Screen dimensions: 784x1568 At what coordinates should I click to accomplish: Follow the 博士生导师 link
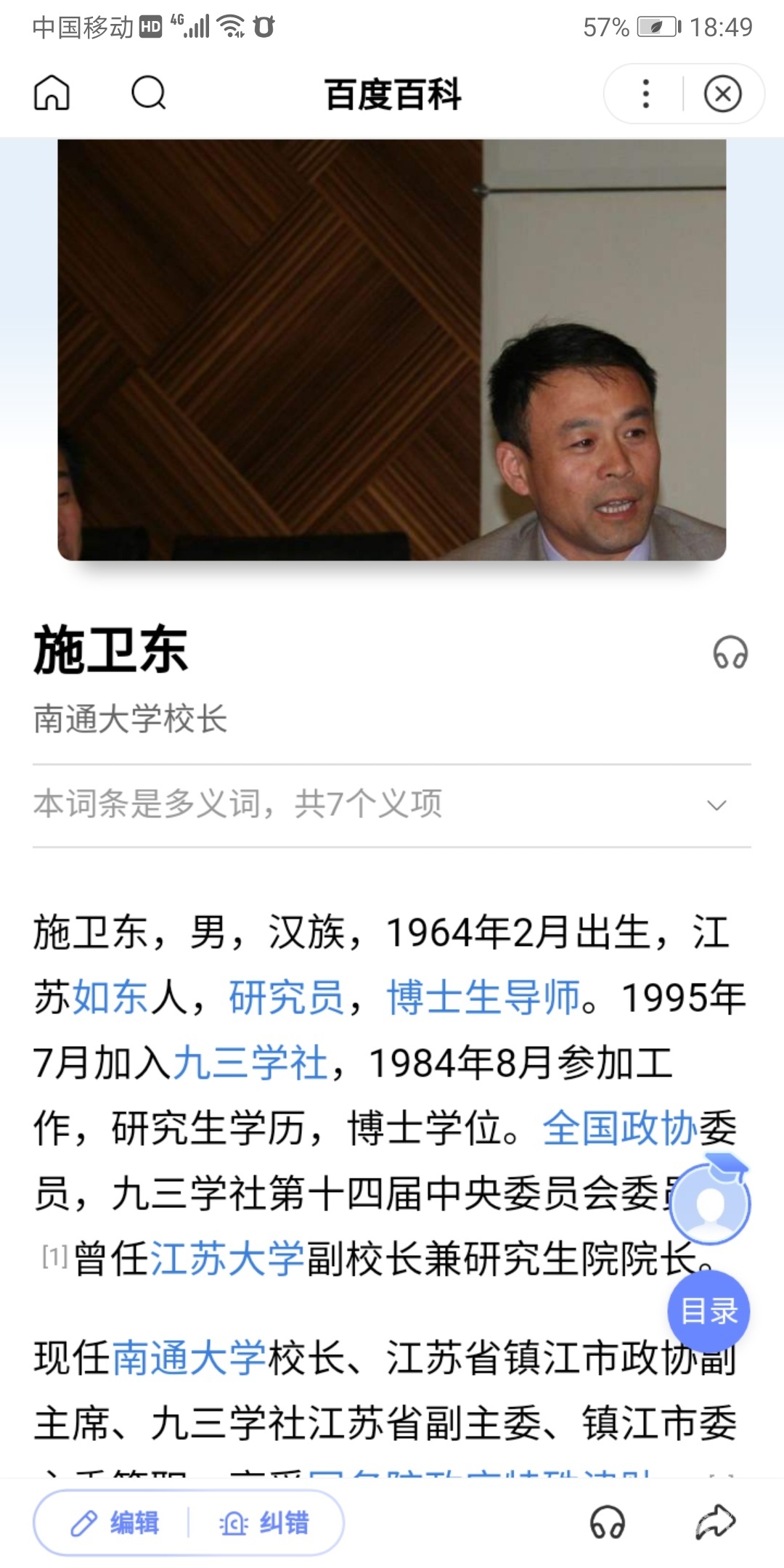pyautogui.click(x=483, y=997)
